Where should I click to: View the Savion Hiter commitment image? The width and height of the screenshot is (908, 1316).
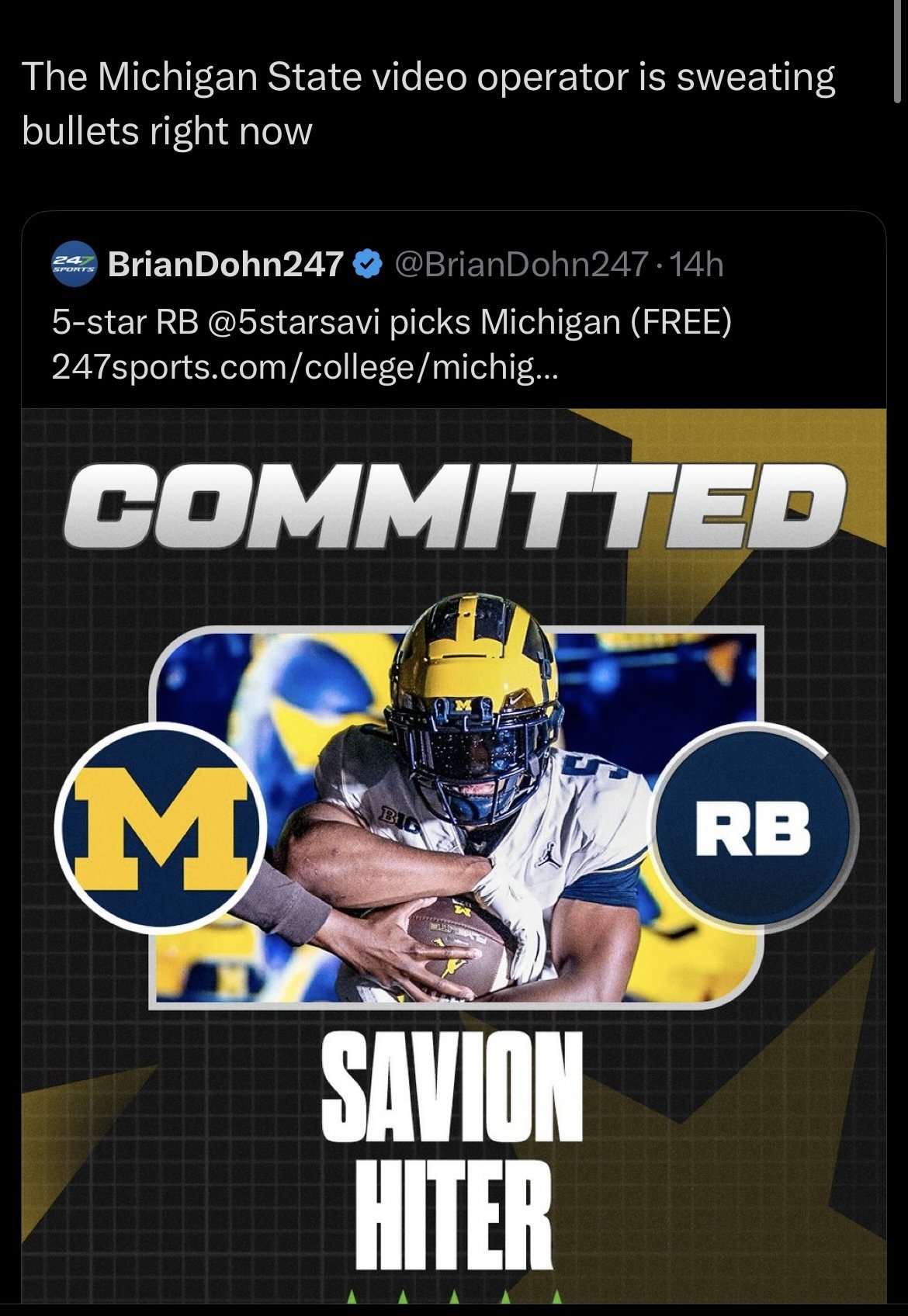pos(453,854)
